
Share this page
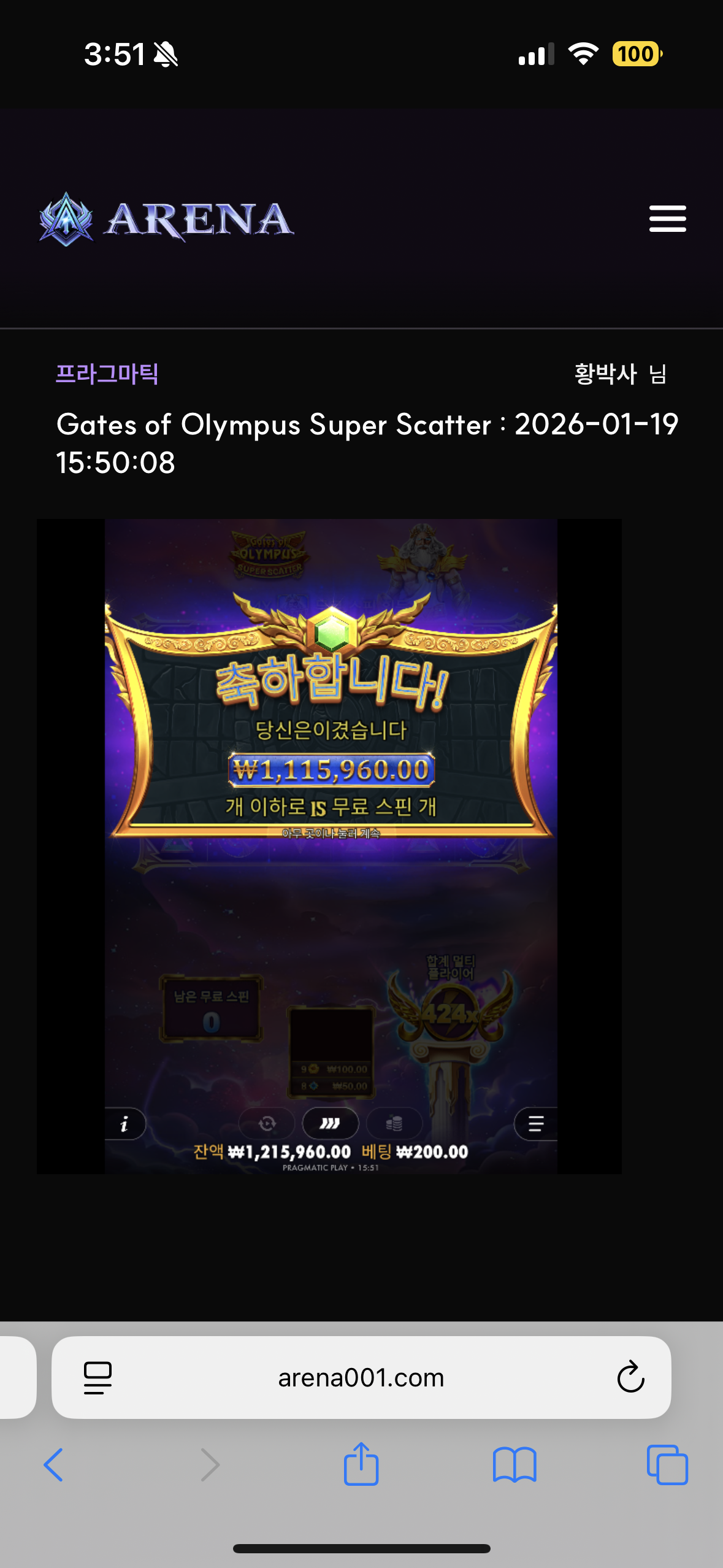click(361, 1464)
